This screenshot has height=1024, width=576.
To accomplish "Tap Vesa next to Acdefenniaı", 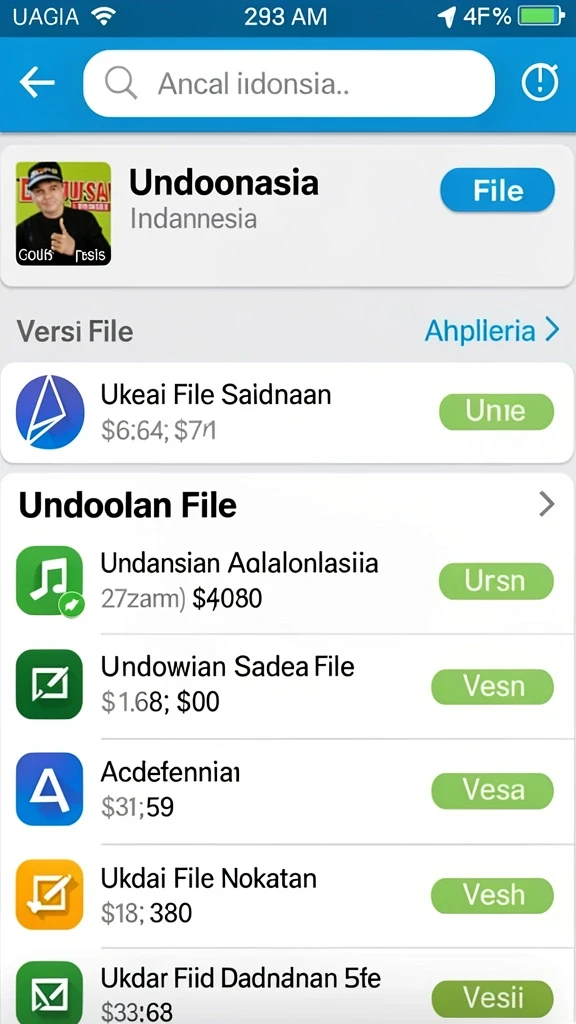I will pyautogui.click(x=493, y=790).
